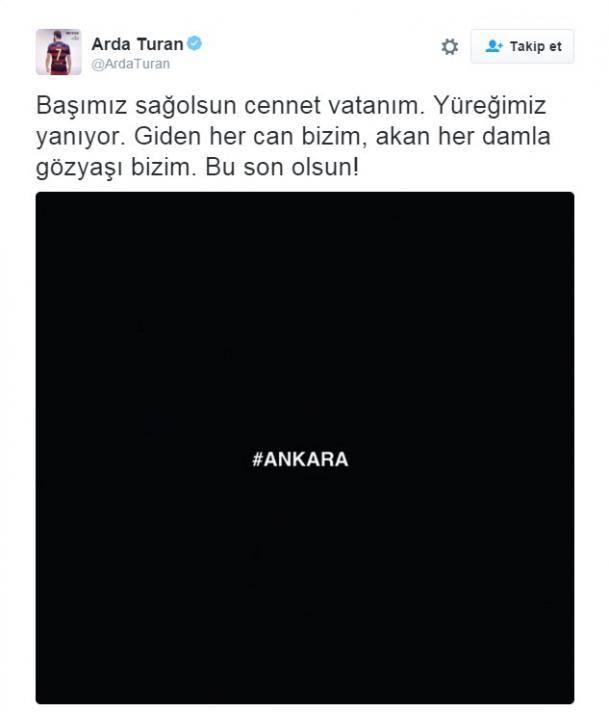
Task: Open the #ANKARA black image
Action: pos(305,447)
